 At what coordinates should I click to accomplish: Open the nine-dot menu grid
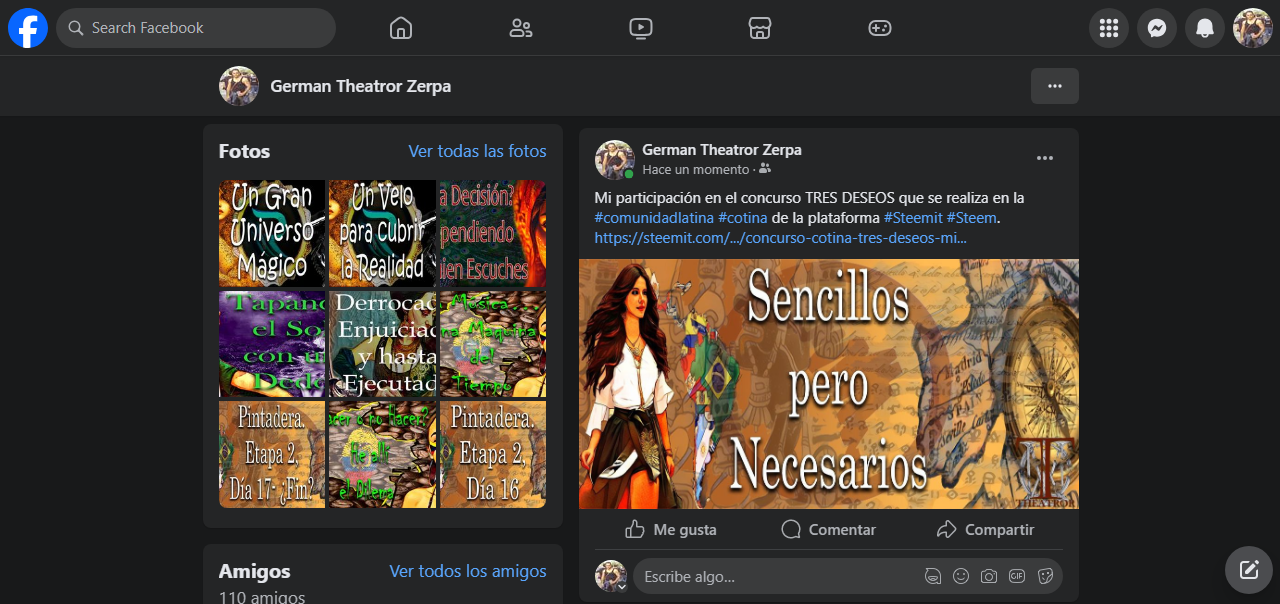point(1109,28)
